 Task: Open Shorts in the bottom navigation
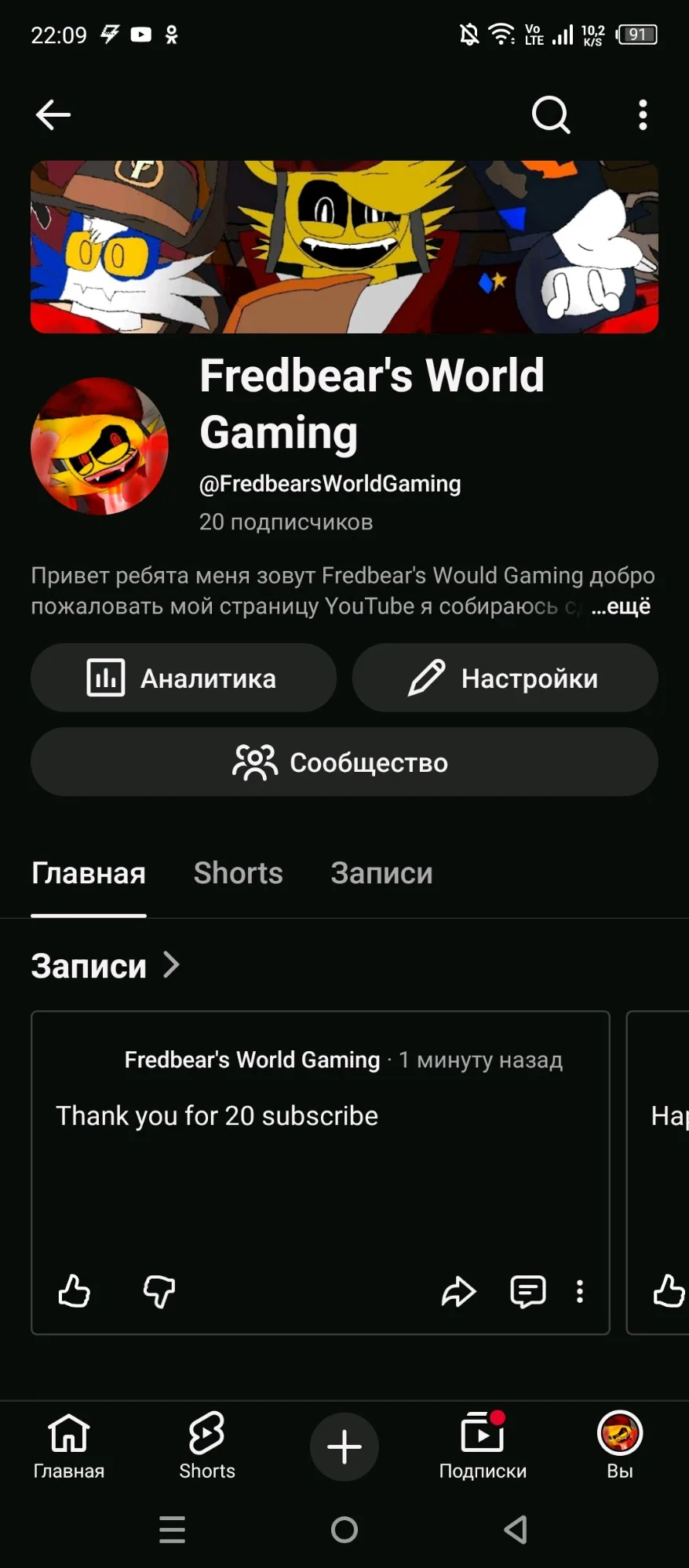tap(207, 1445)
